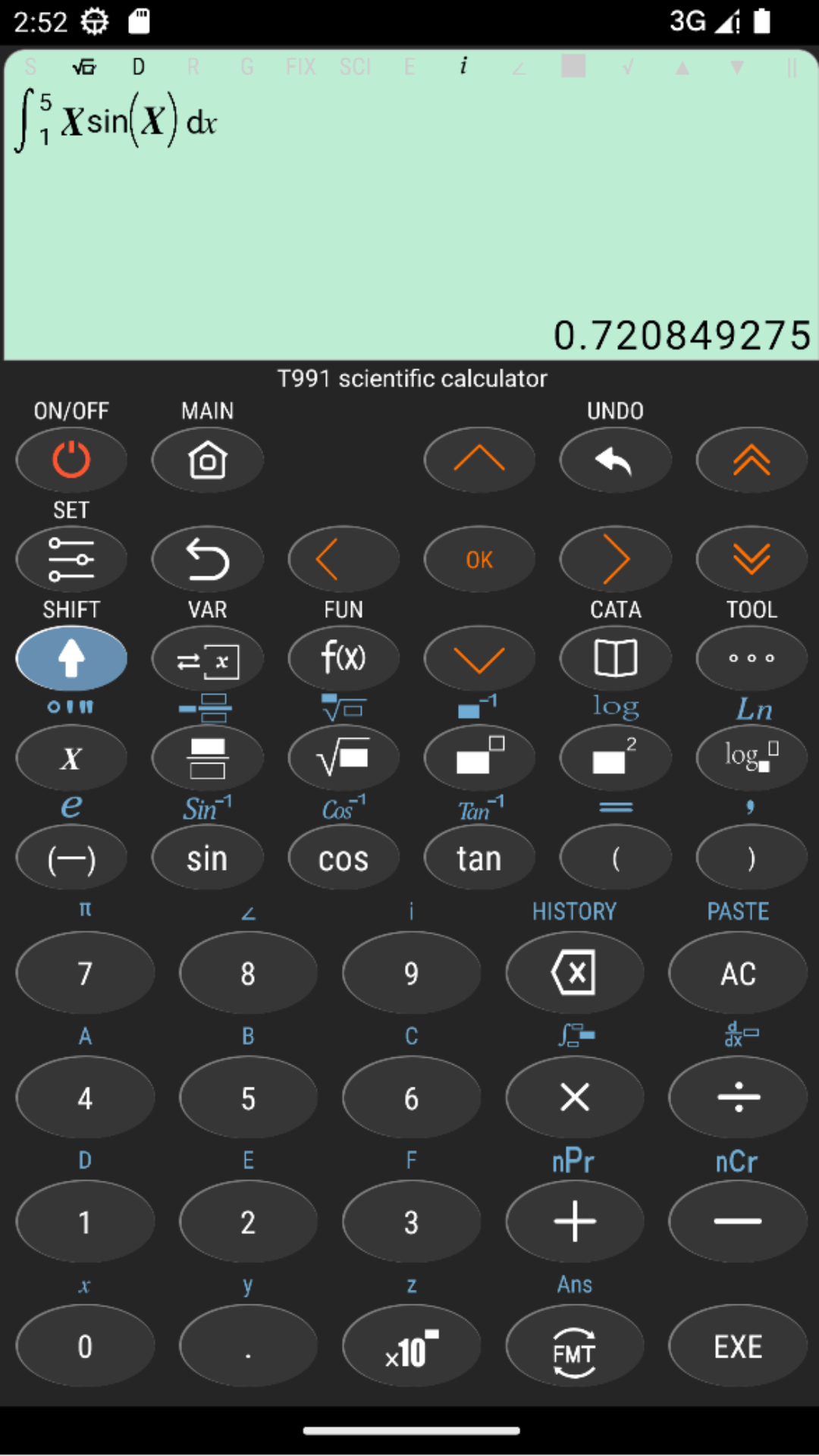Switch result format with FMT key
The height and width of the screenshot is (1456, 819).
point(574,1347)
